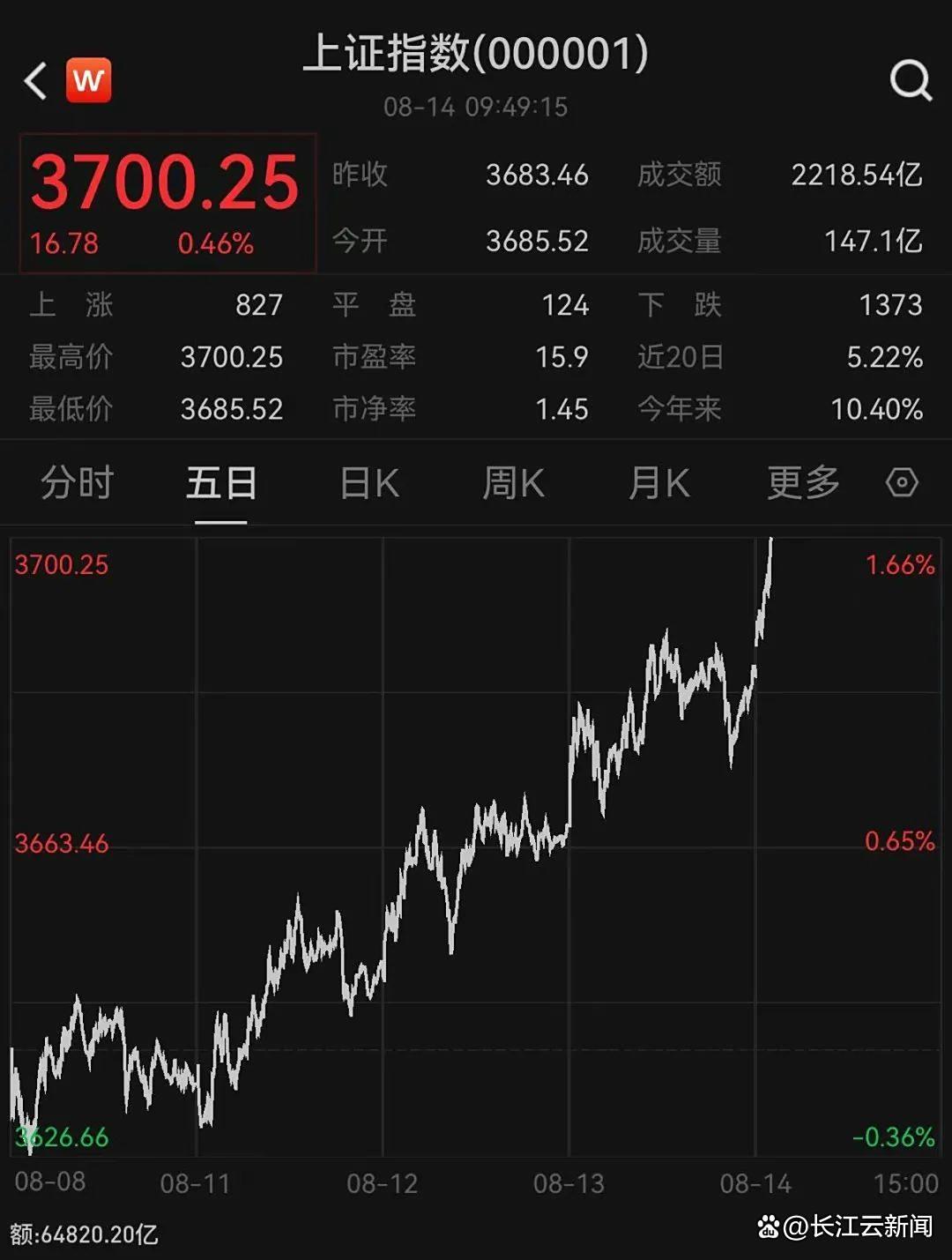952x1260 pixels.
Task: Open chart settings hexagon icon
Action: tap(902, 483)
